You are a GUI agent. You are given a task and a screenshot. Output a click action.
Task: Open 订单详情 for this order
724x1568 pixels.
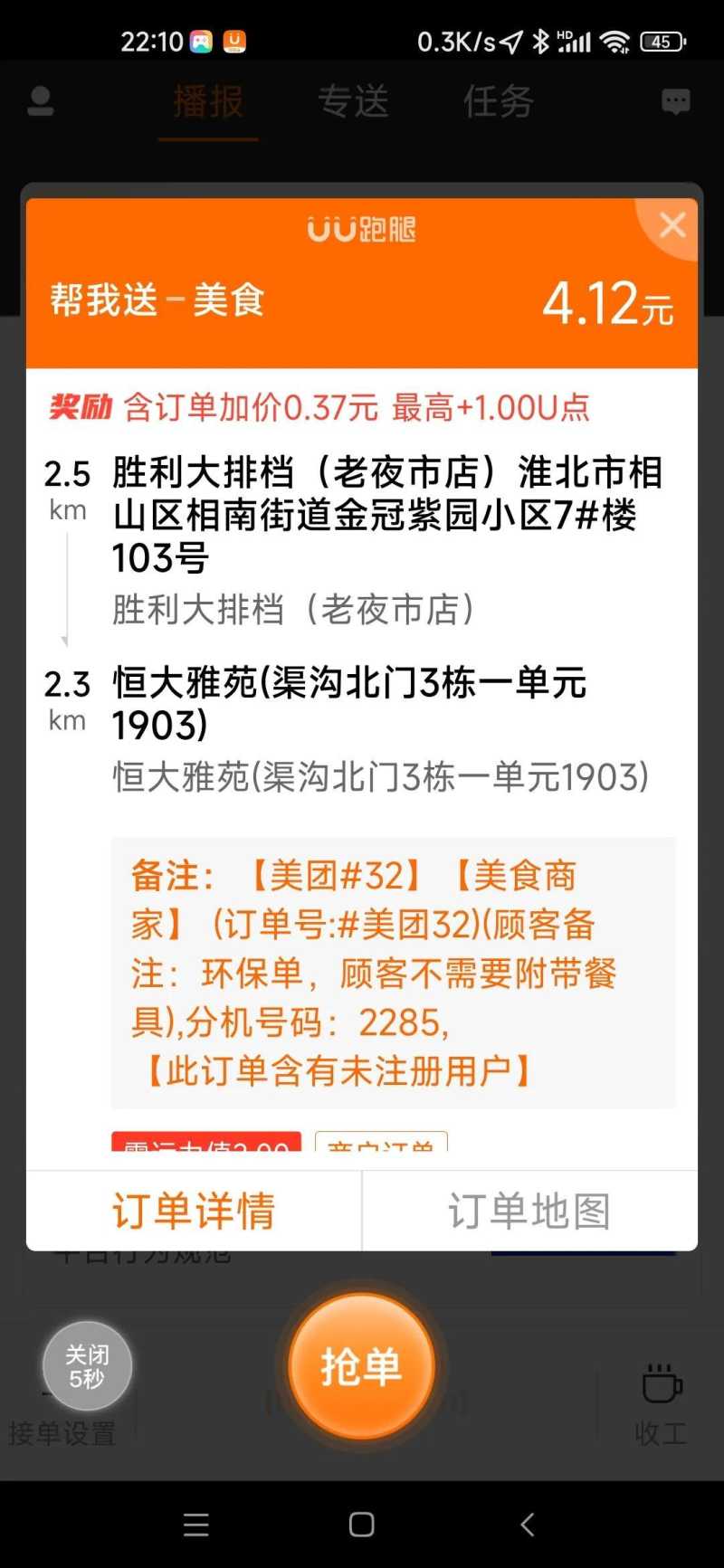tap(194, 1211)
